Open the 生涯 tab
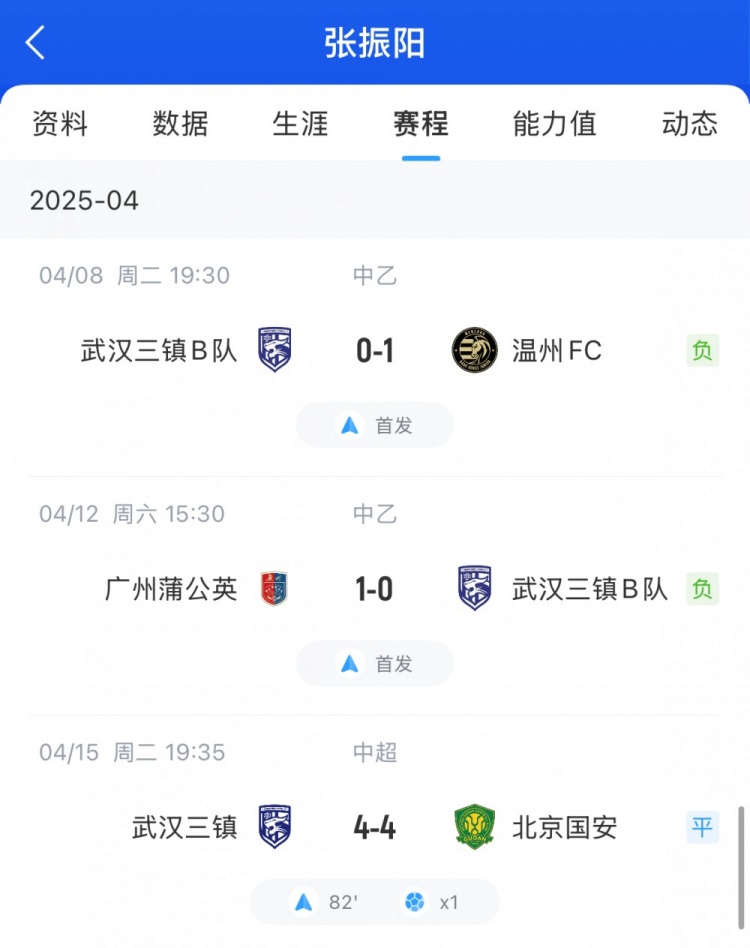Viewport: 750px width, 948px height. pyautogui.click(x=300, y=123)
